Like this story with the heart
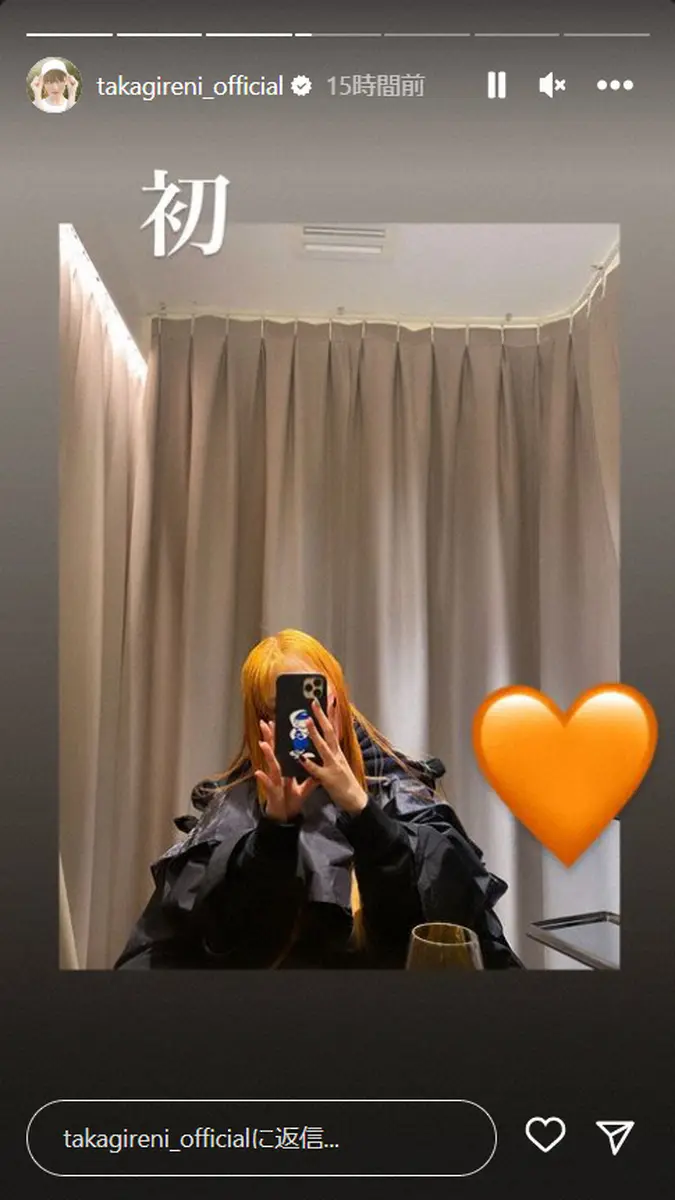 coord(545,1135)
